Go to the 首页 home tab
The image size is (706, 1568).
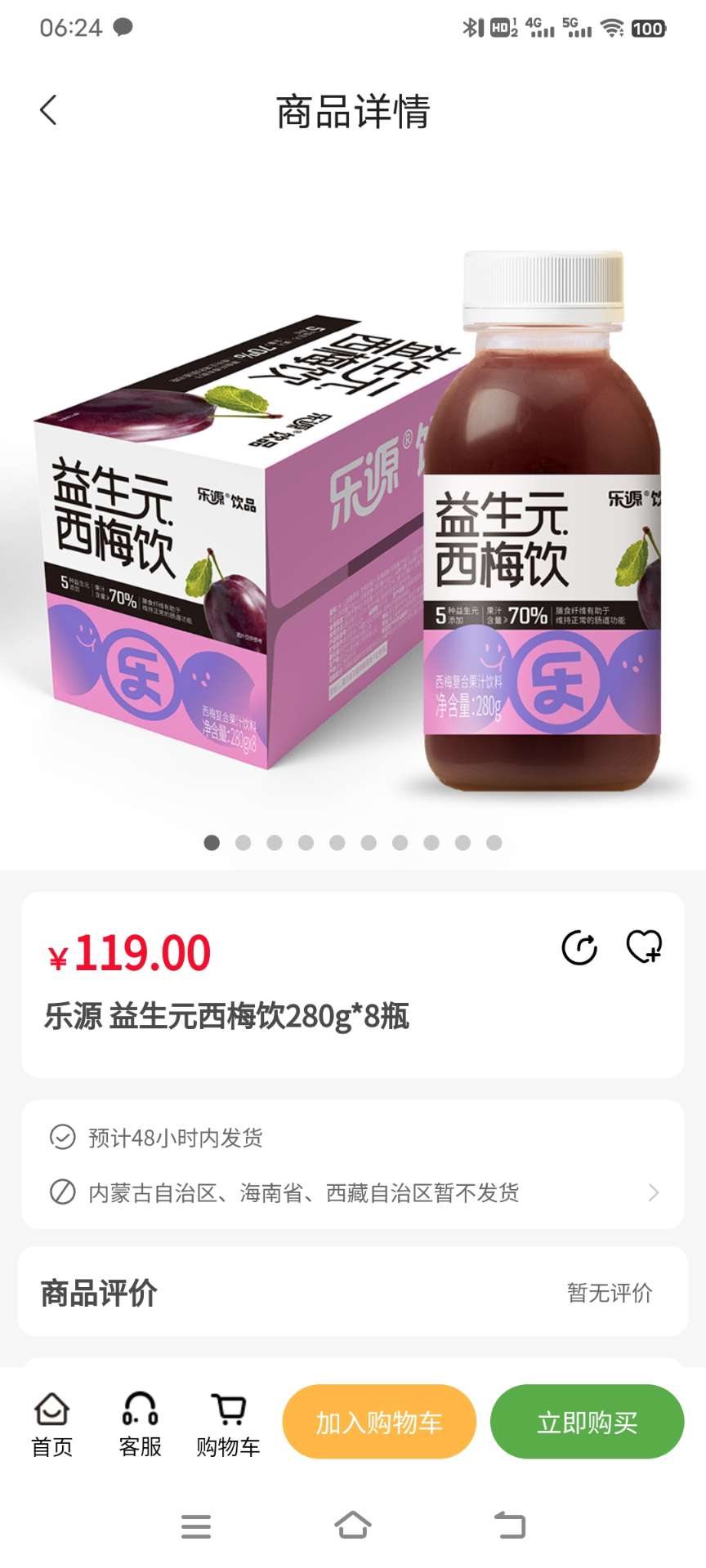click(x=51, y=1423)
